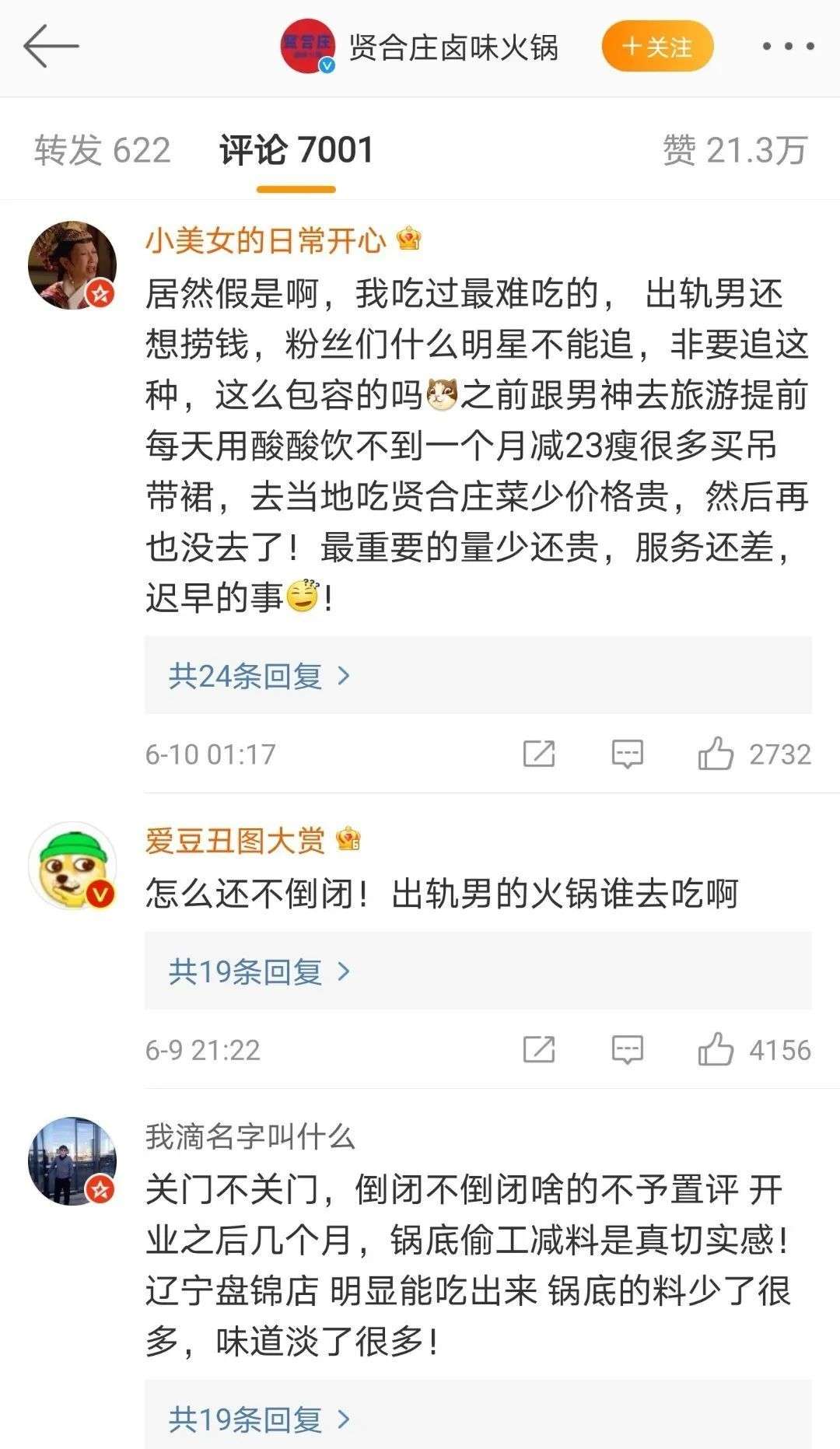Open 我滴名字叫什么's avatar
This screenshot has width=840, height=1449.
click(x=72, y=1161)
